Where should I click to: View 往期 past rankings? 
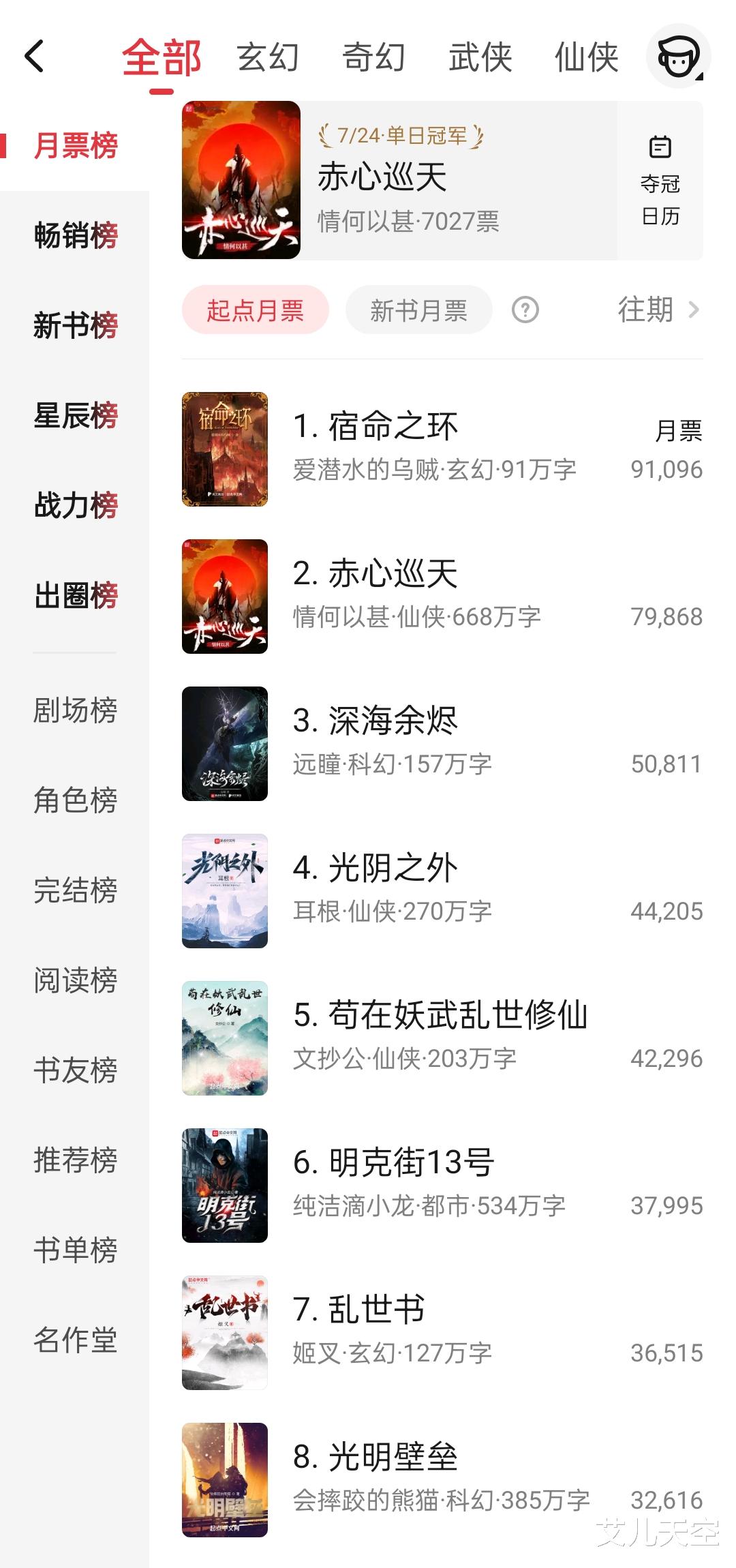point(658,310)
